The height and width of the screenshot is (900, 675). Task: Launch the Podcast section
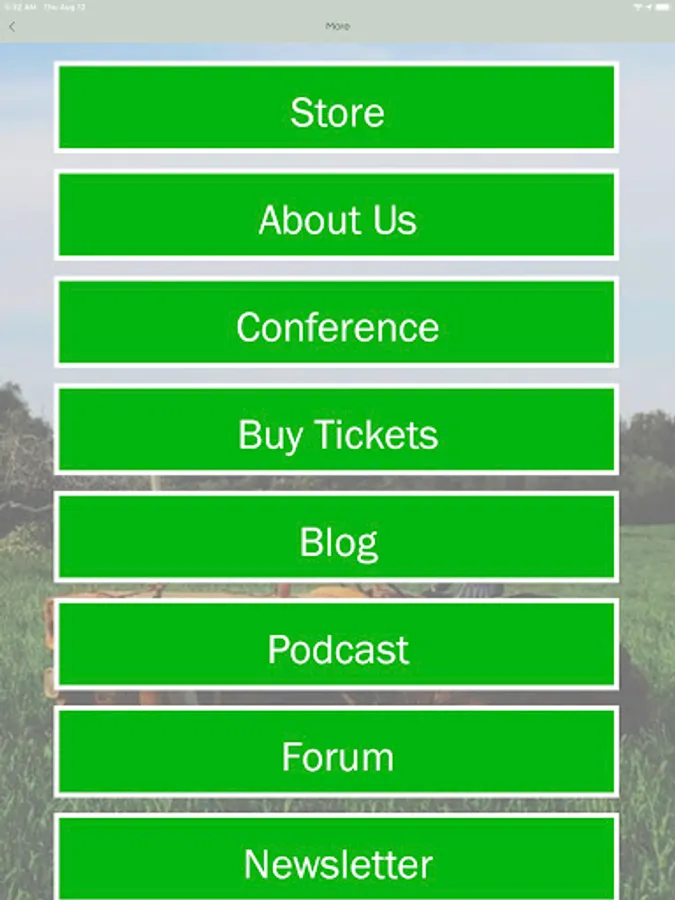pos(337,645)
